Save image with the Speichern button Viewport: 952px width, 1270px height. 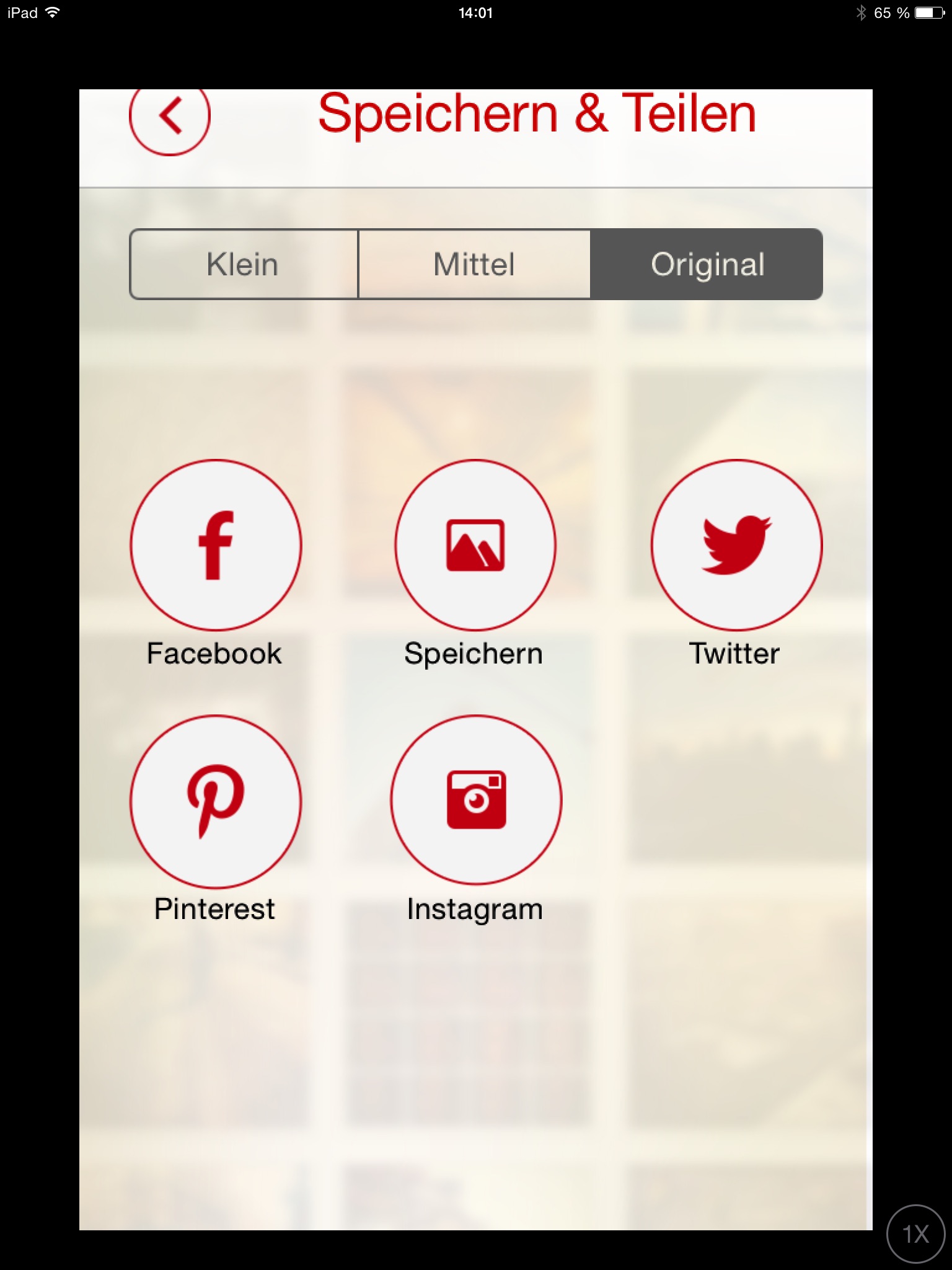475,546
